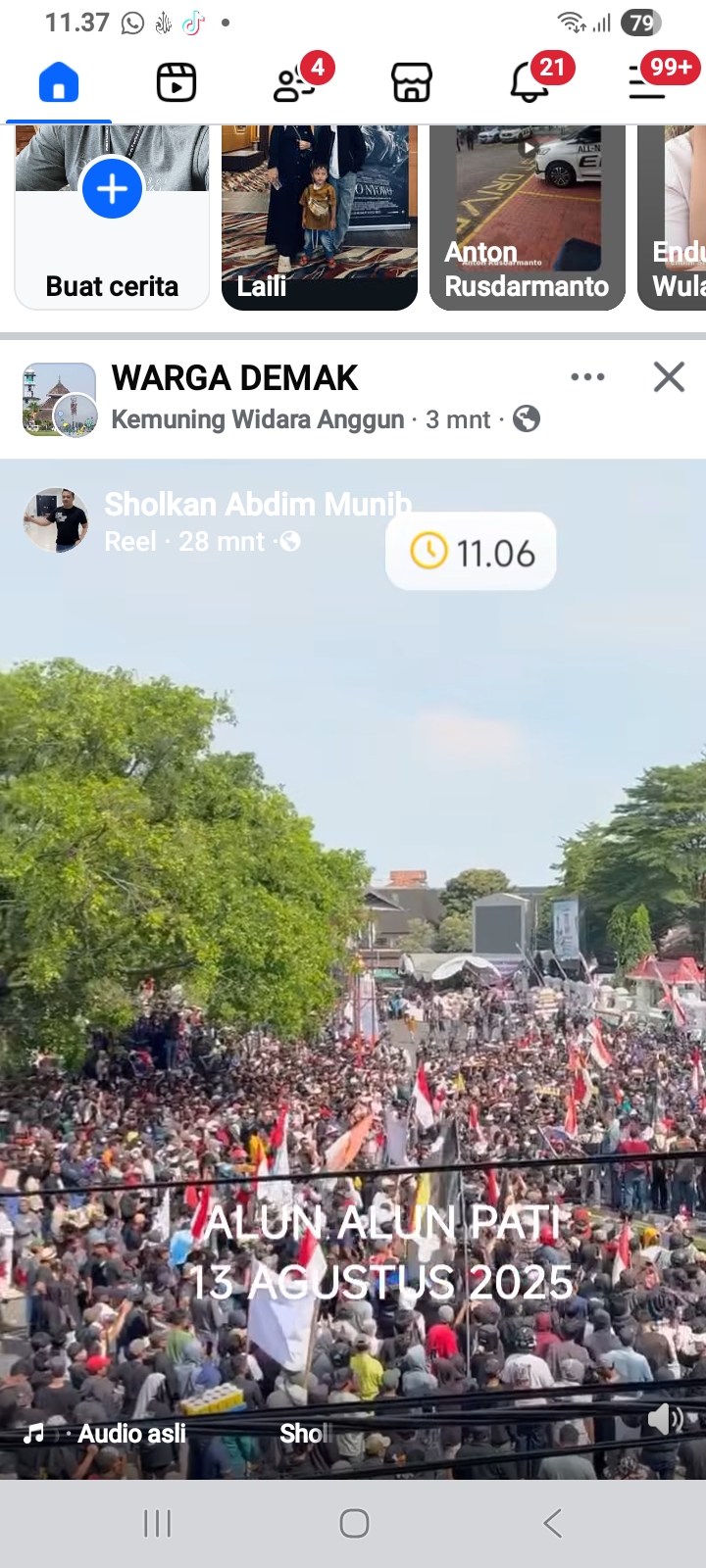Unmute the reel's sound
This screenshot has width=706, height=1568.
665,1418
